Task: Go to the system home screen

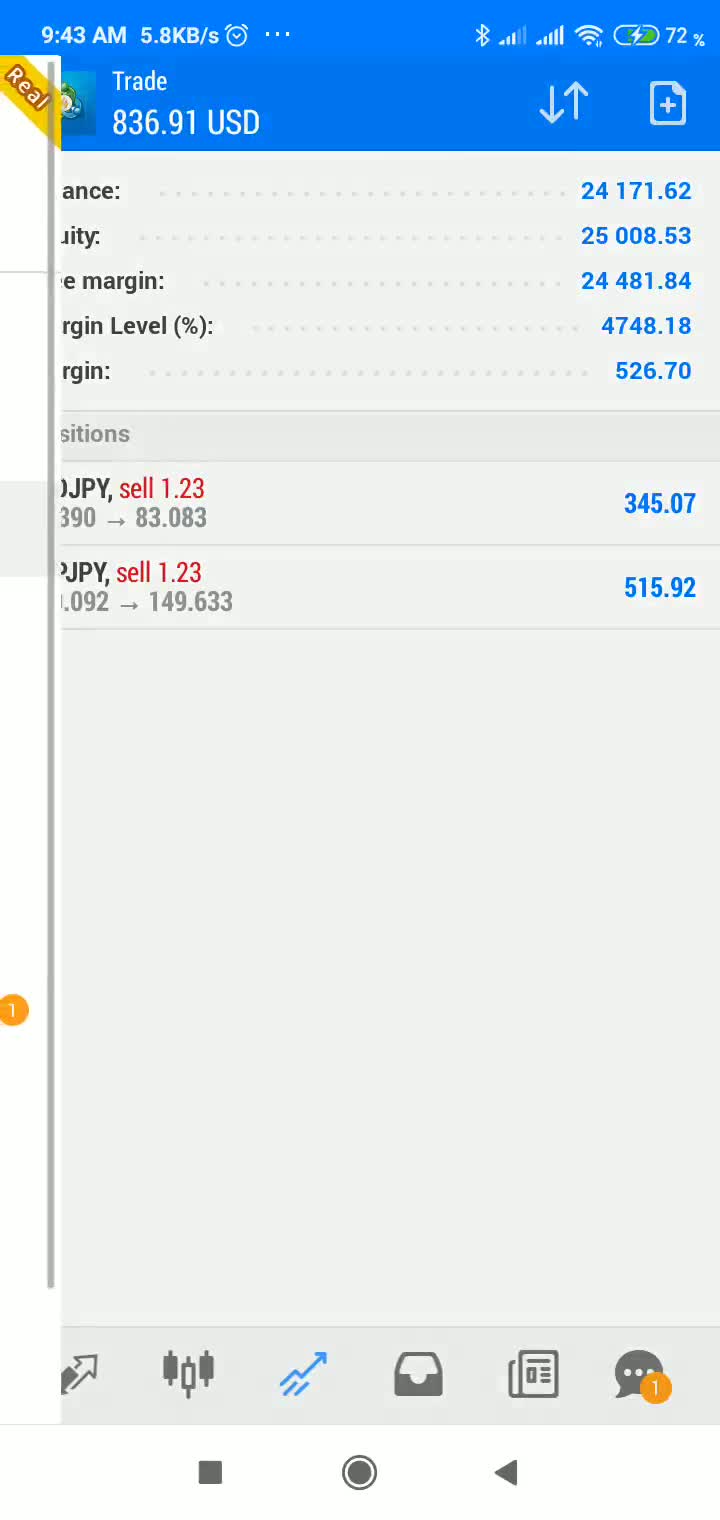Action: (x=359, y=1472)
